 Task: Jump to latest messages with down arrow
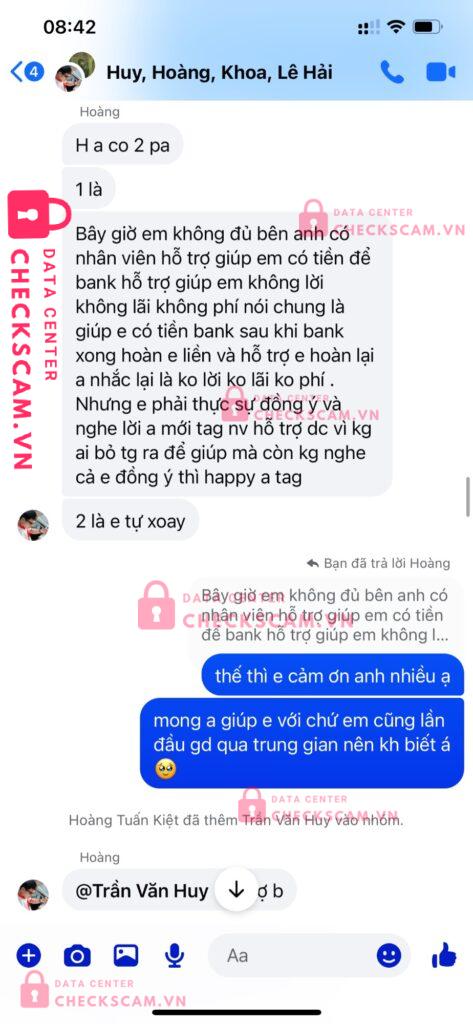236,890
